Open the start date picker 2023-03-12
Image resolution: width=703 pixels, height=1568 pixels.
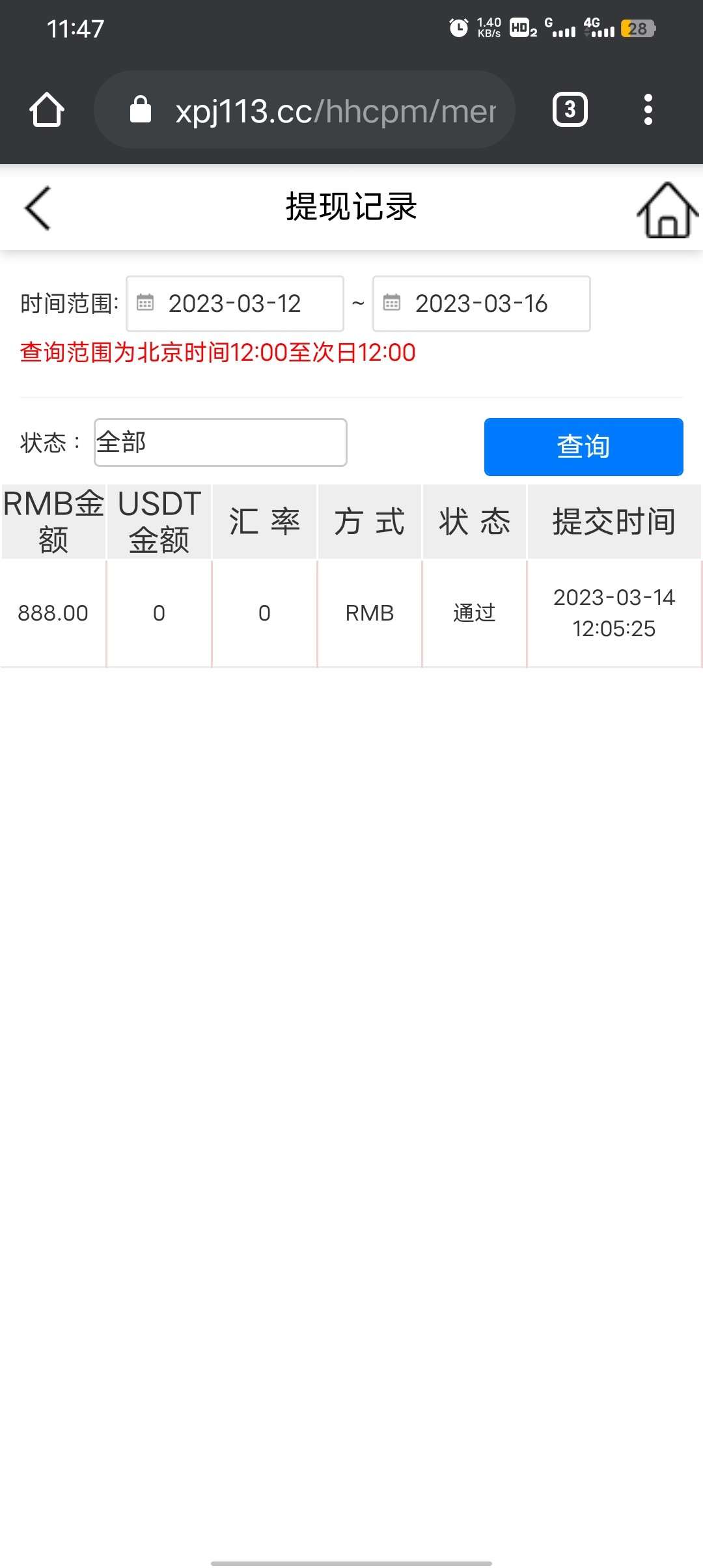(x=234, y=304)
